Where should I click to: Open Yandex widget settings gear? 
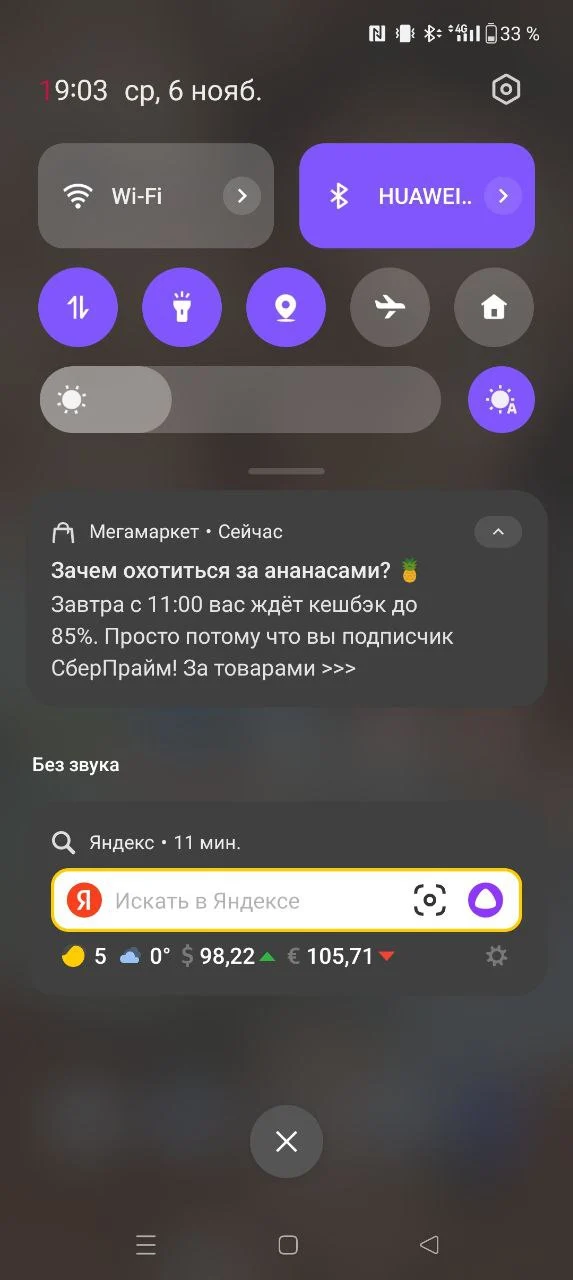(496, 956)
